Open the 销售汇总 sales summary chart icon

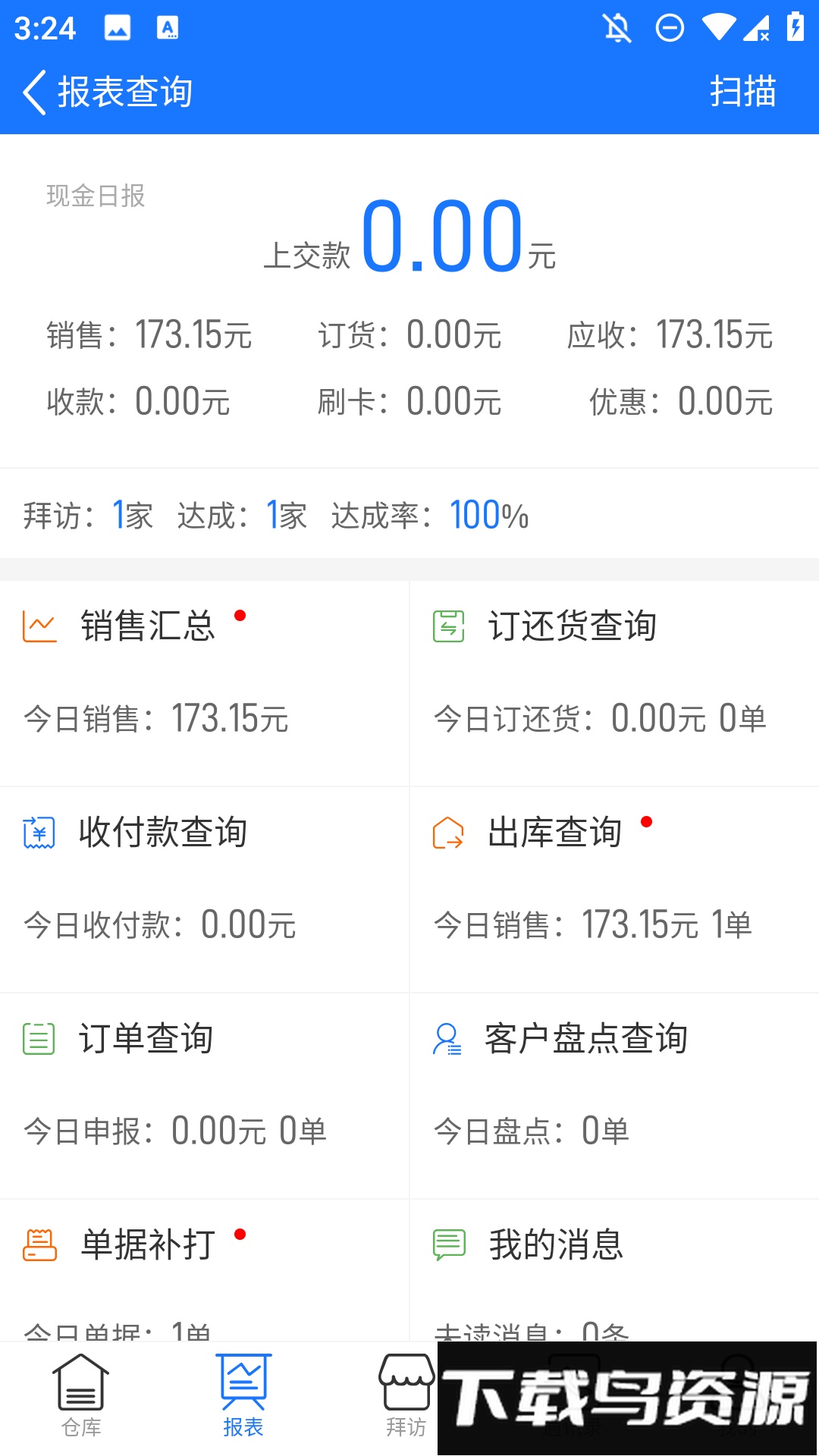39,625
